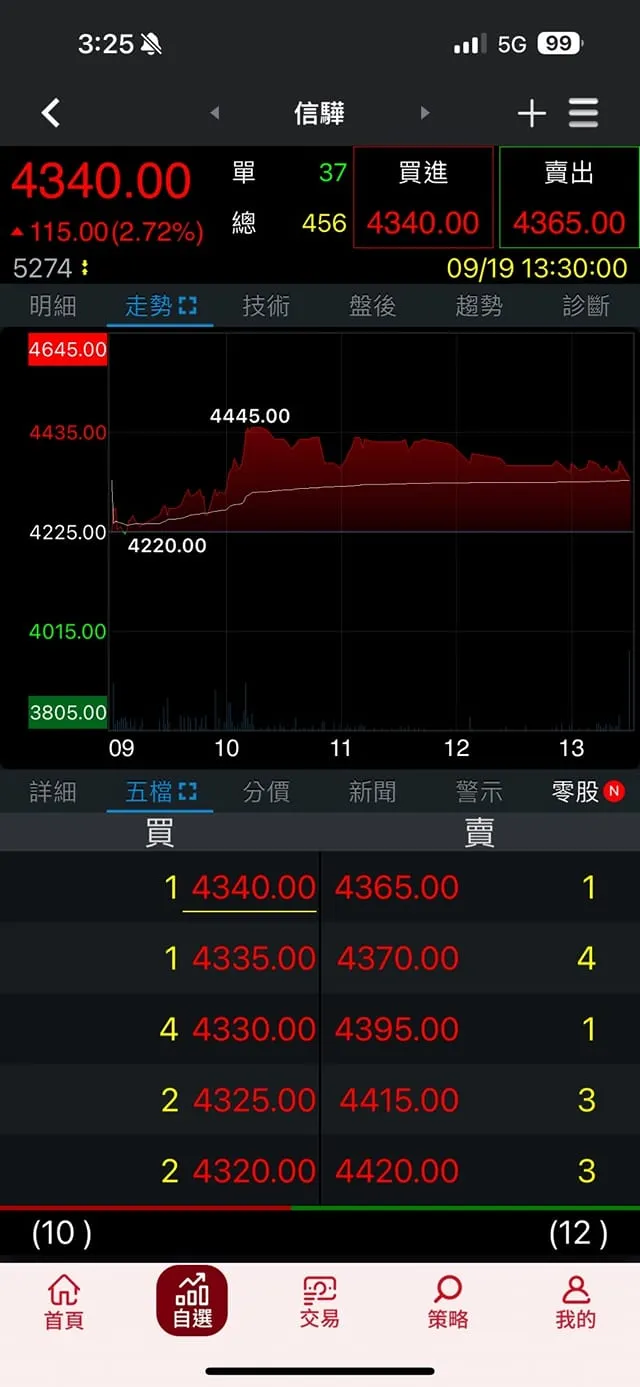
Task: Switch to the previous stock with left triangle
Action: pos(215,114)
